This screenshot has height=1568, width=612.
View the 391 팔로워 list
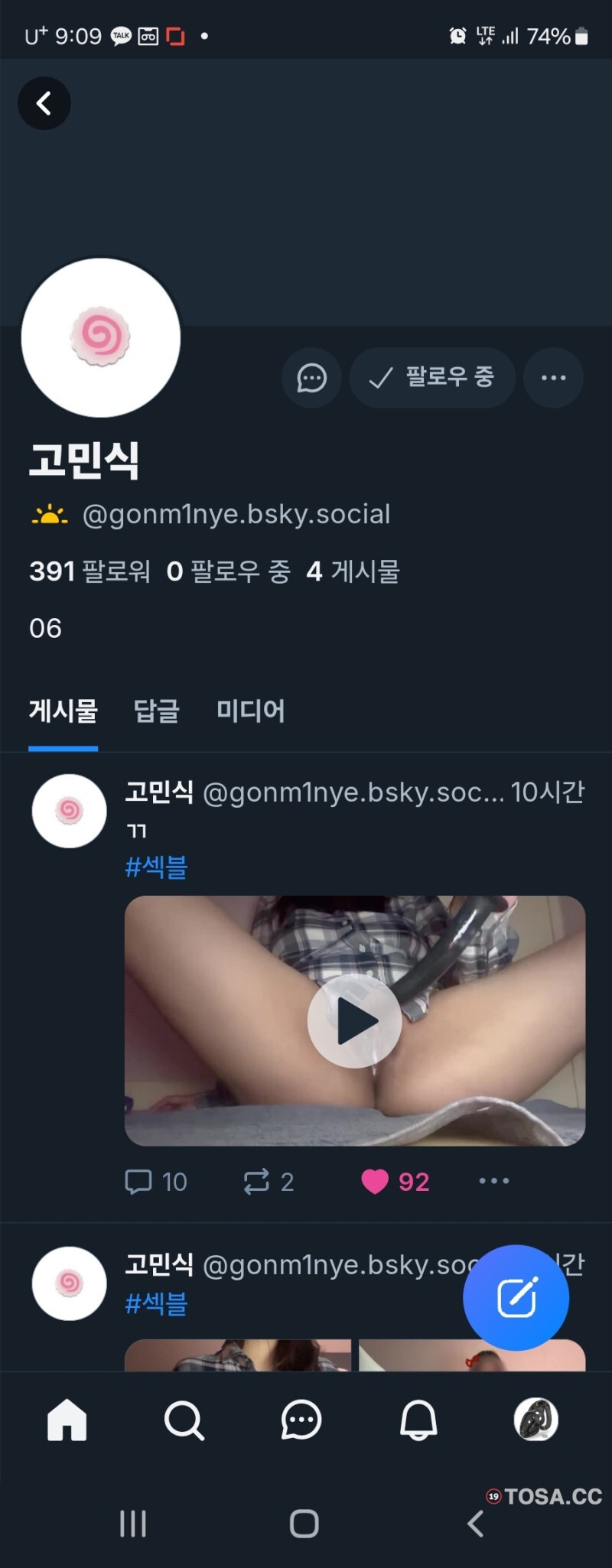click(90, 571)
